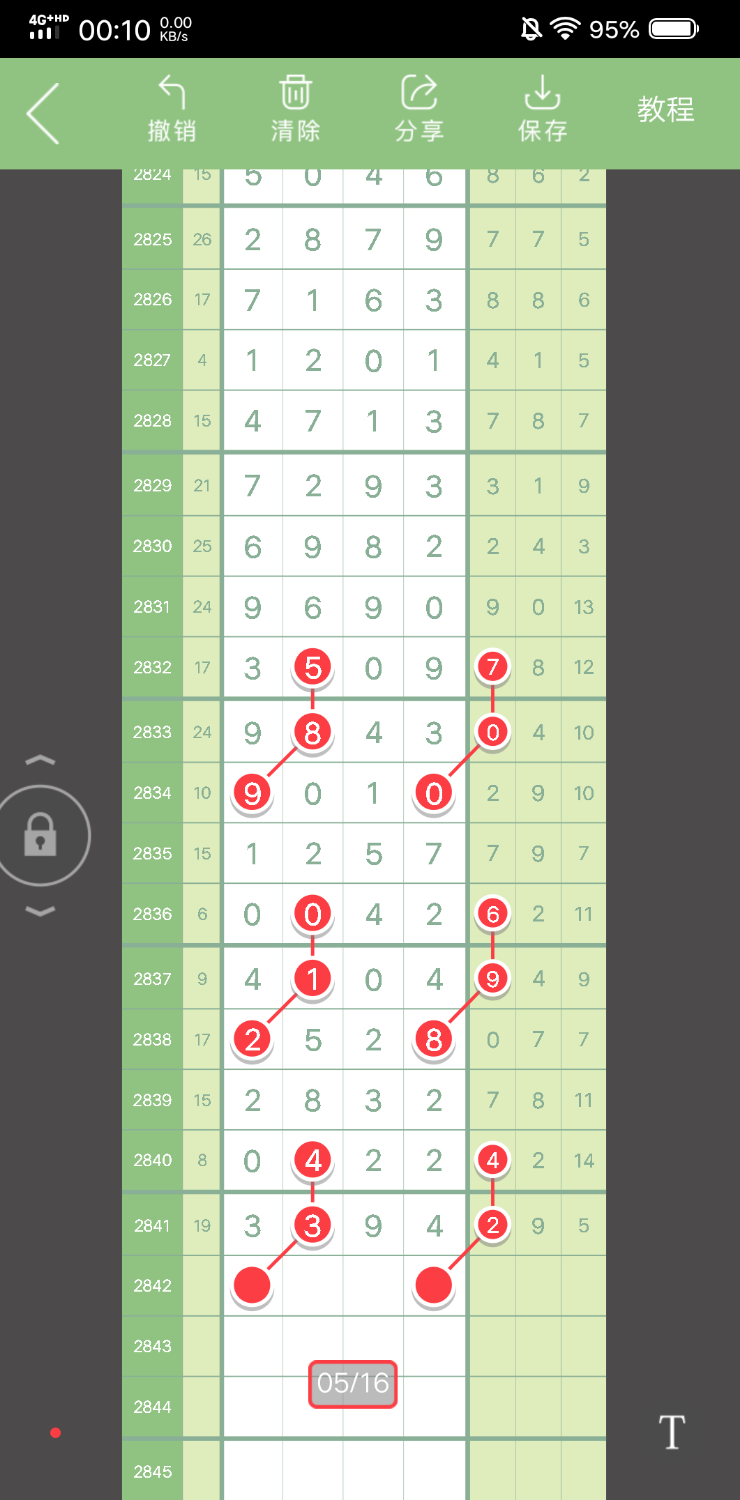740x1500 pixels.
Task: Select the T text tool
Action: tap(671, 1432)
